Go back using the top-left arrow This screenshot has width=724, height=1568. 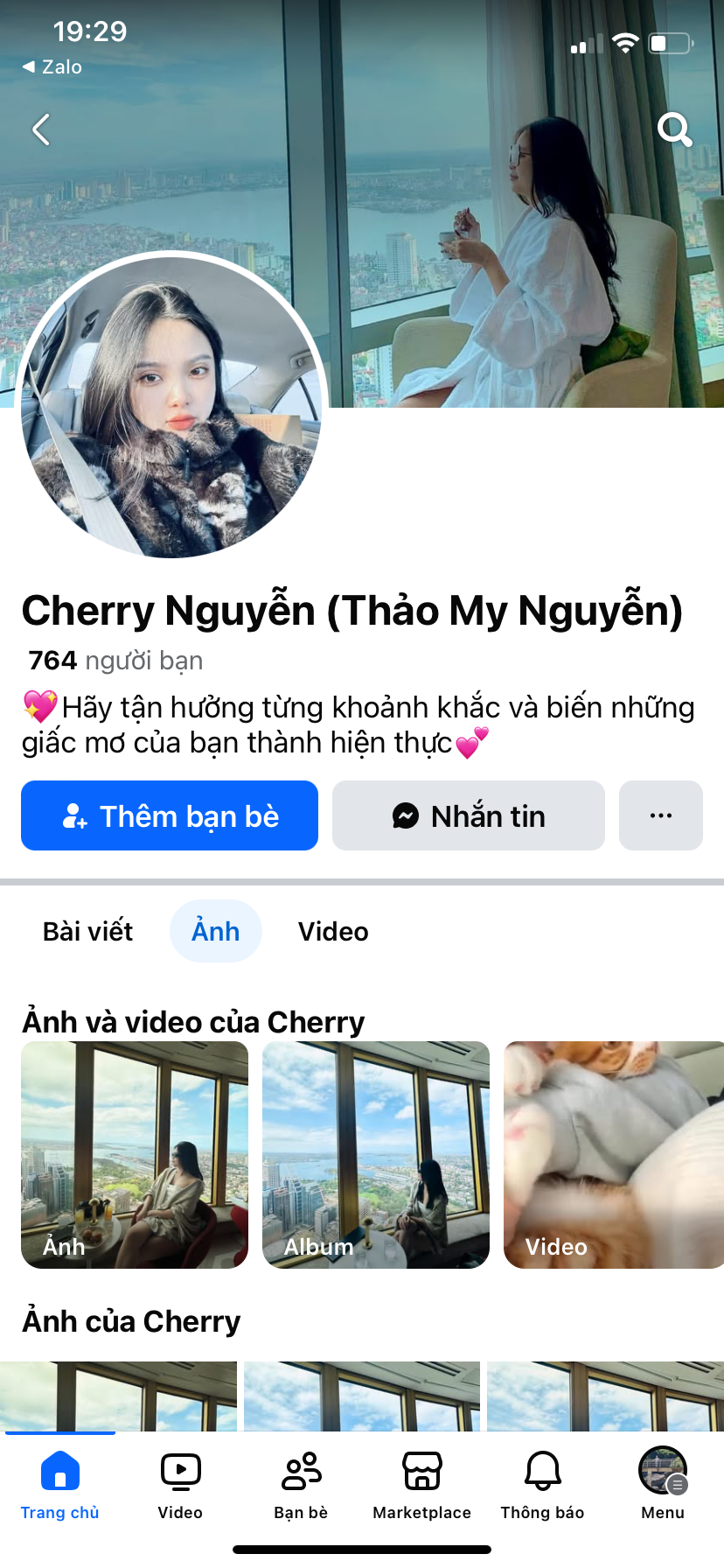click(x=40, y=129)
